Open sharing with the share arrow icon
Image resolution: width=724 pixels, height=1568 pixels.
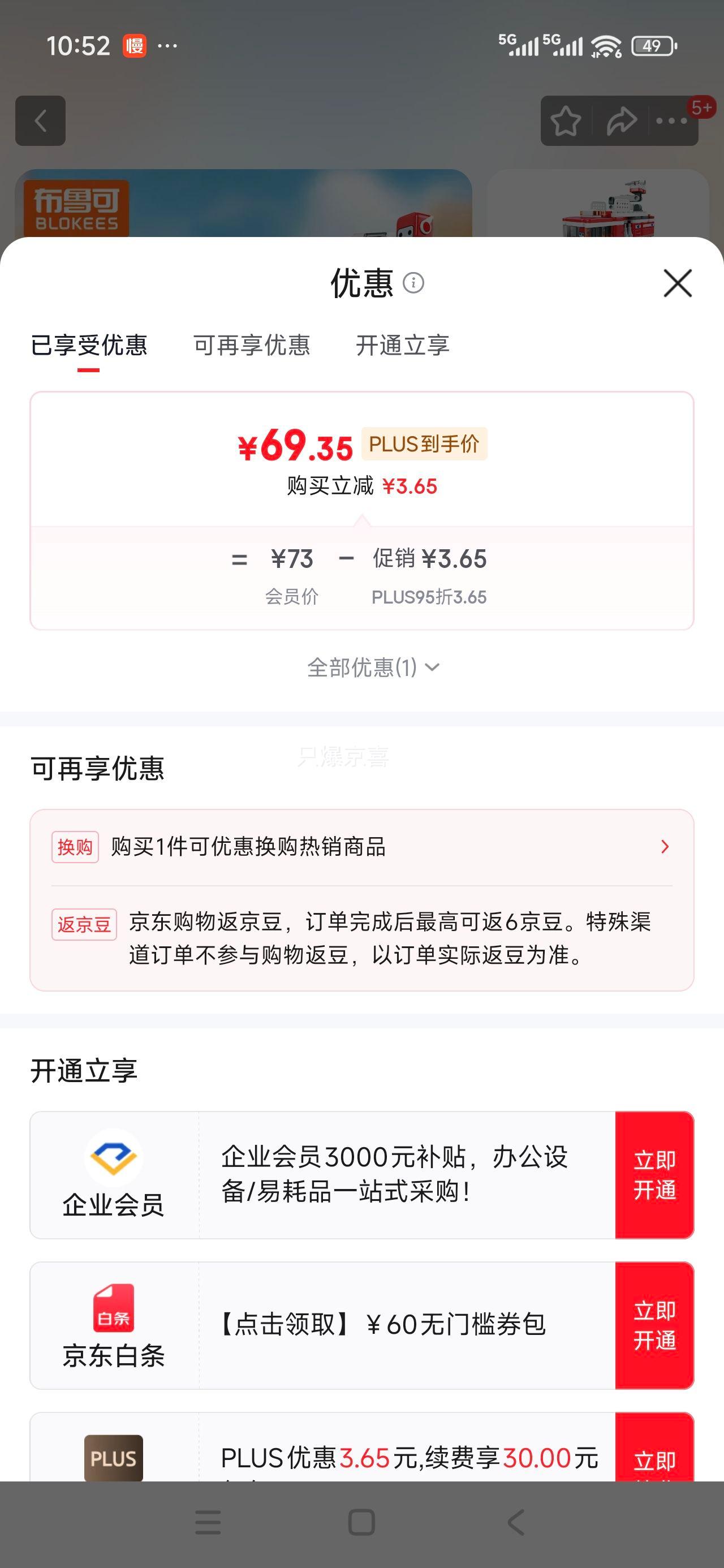[621, 120]
